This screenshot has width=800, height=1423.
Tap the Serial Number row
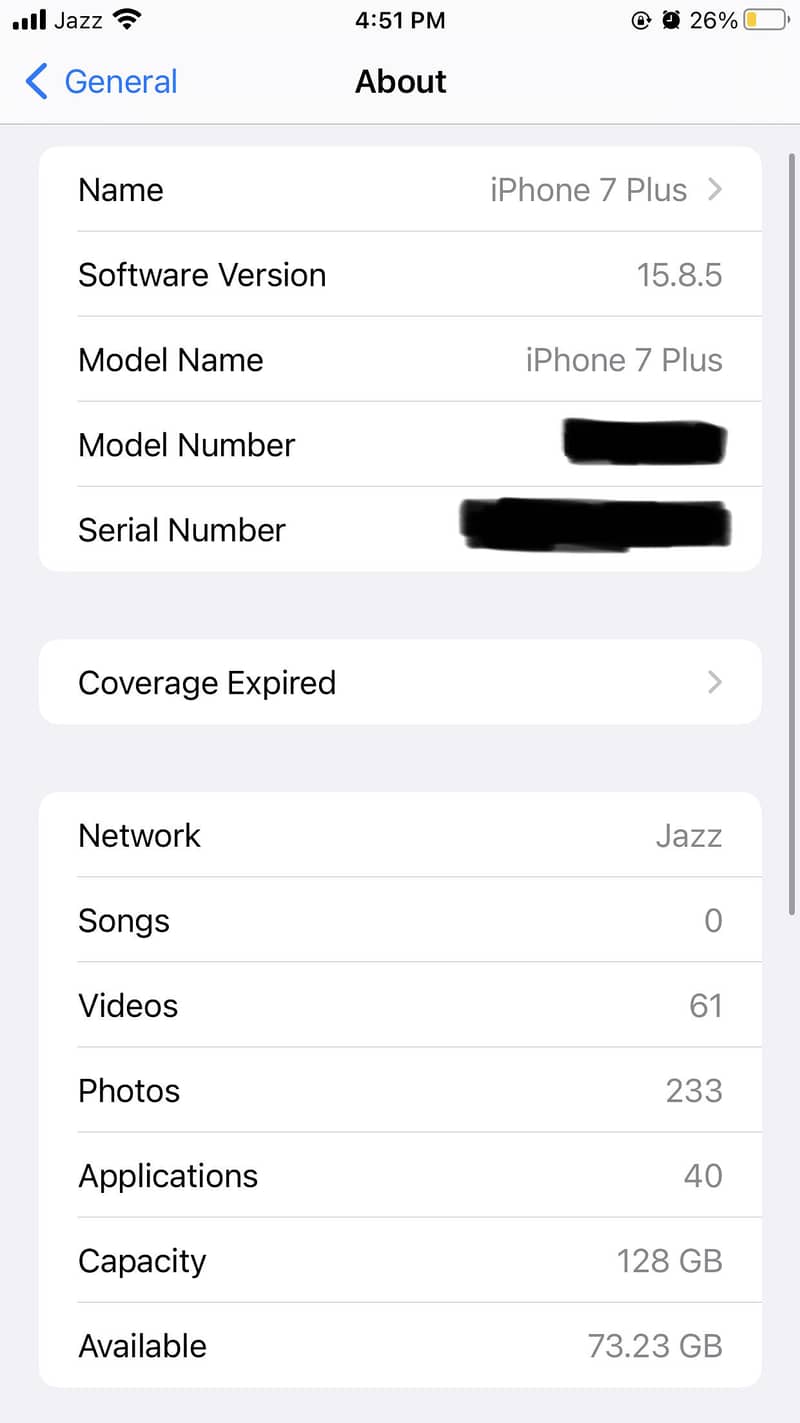click(x=400, y=529)
